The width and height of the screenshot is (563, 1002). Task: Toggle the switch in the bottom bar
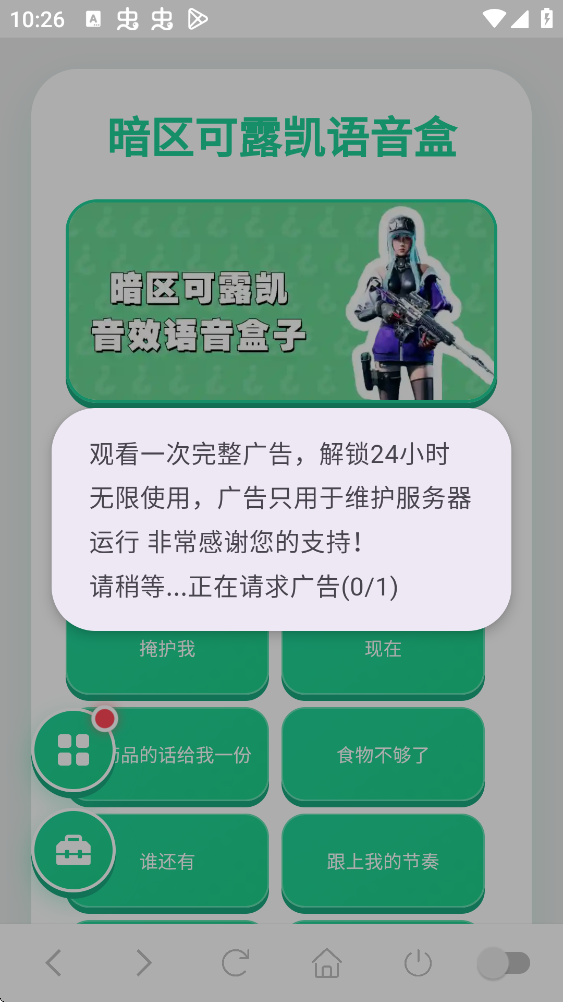pyautogui.click(x=504, y=963)
